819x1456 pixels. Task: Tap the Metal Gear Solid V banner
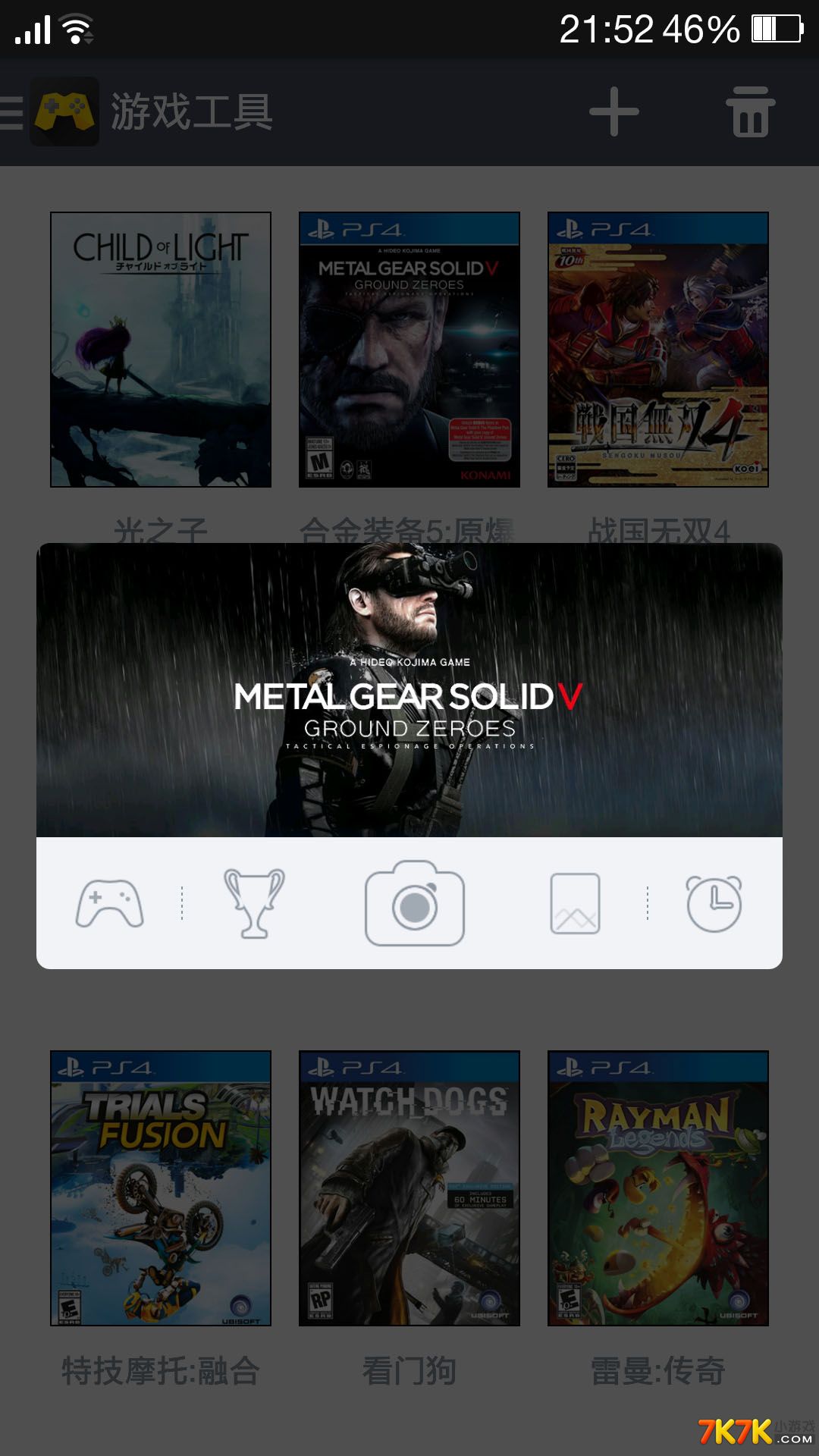409,690
